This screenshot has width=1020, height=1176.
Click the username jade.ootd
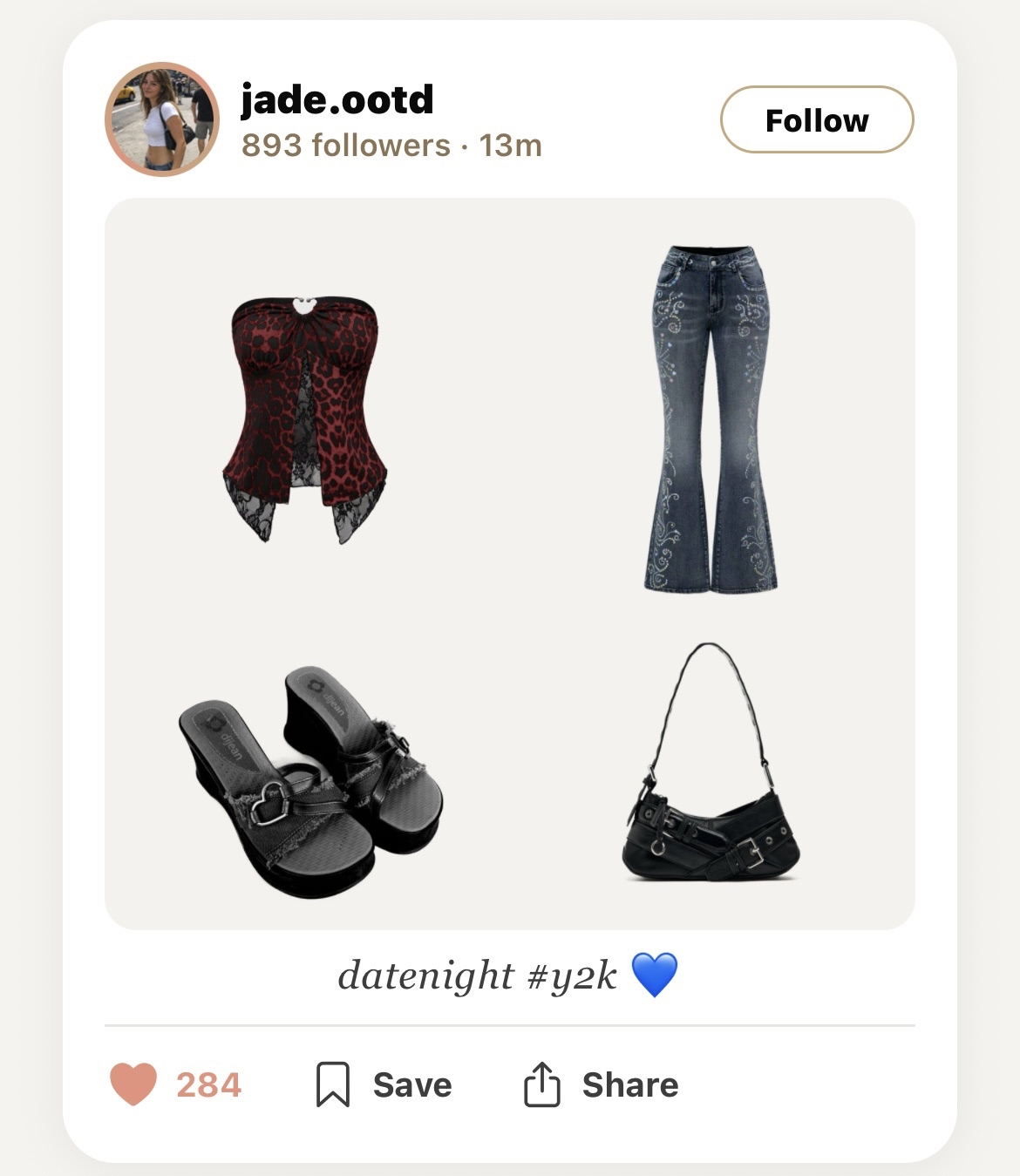click(337, 100)
